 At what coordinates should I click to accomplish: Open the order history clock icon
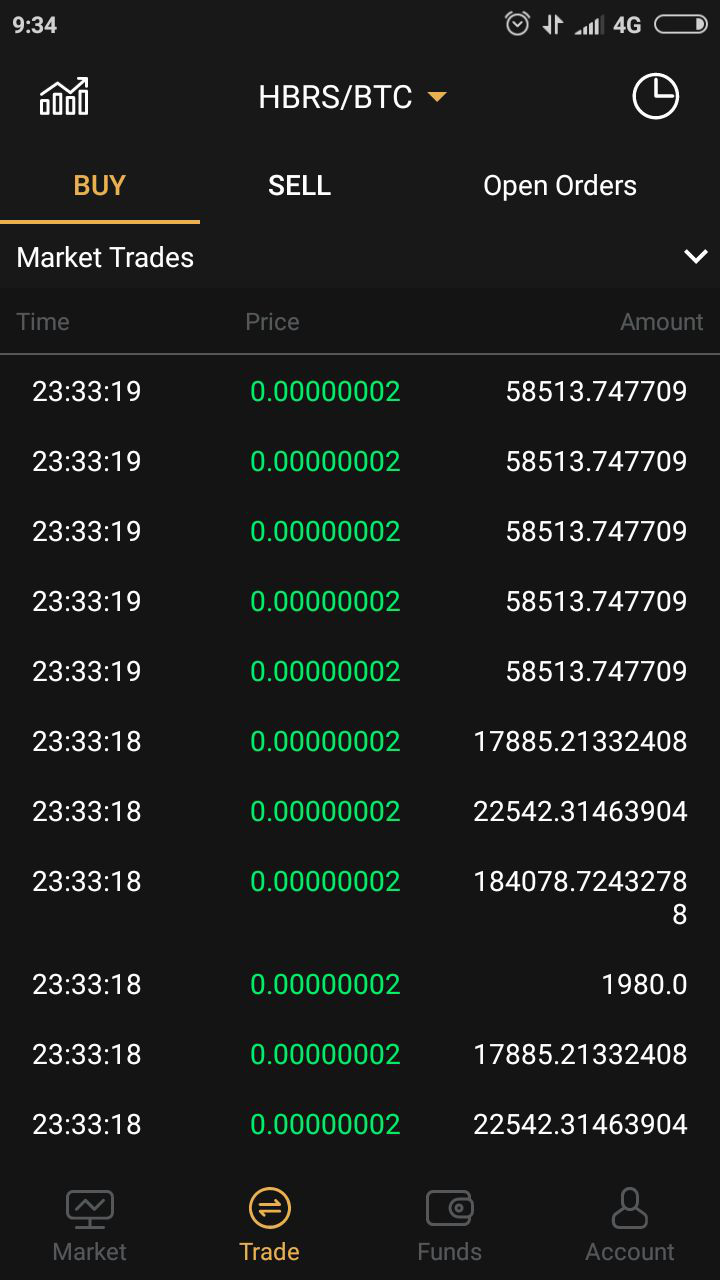655,97
